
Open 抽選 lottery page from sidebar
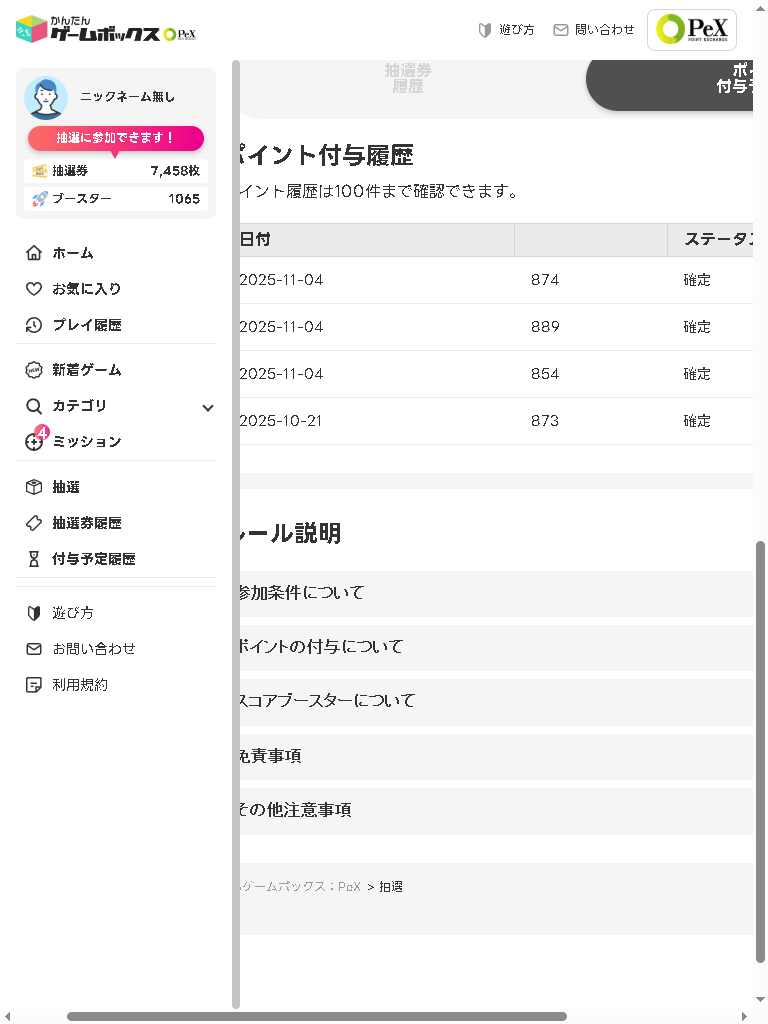click(x=66, y=487)
